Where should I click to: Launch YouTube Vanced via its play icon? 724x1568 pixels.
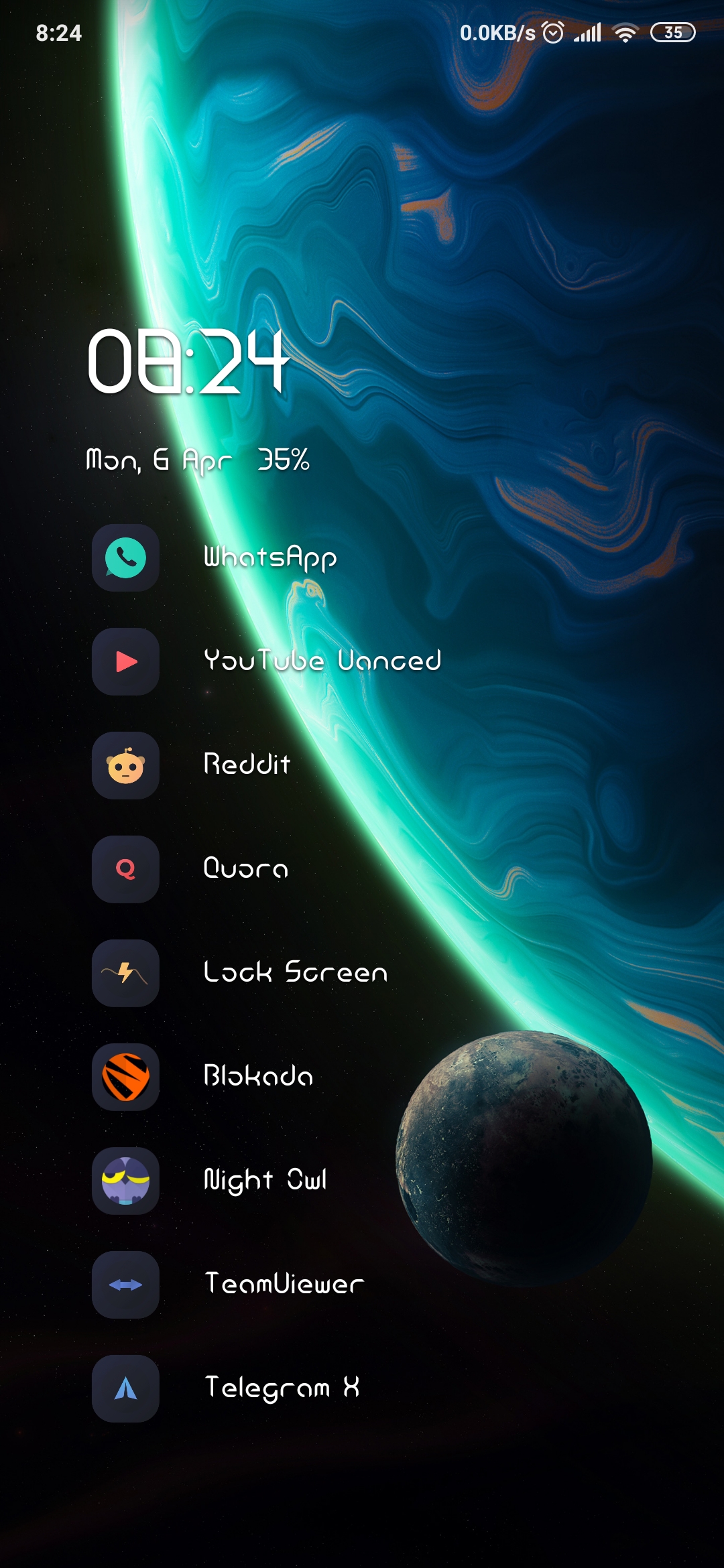[x=125, y=663]
